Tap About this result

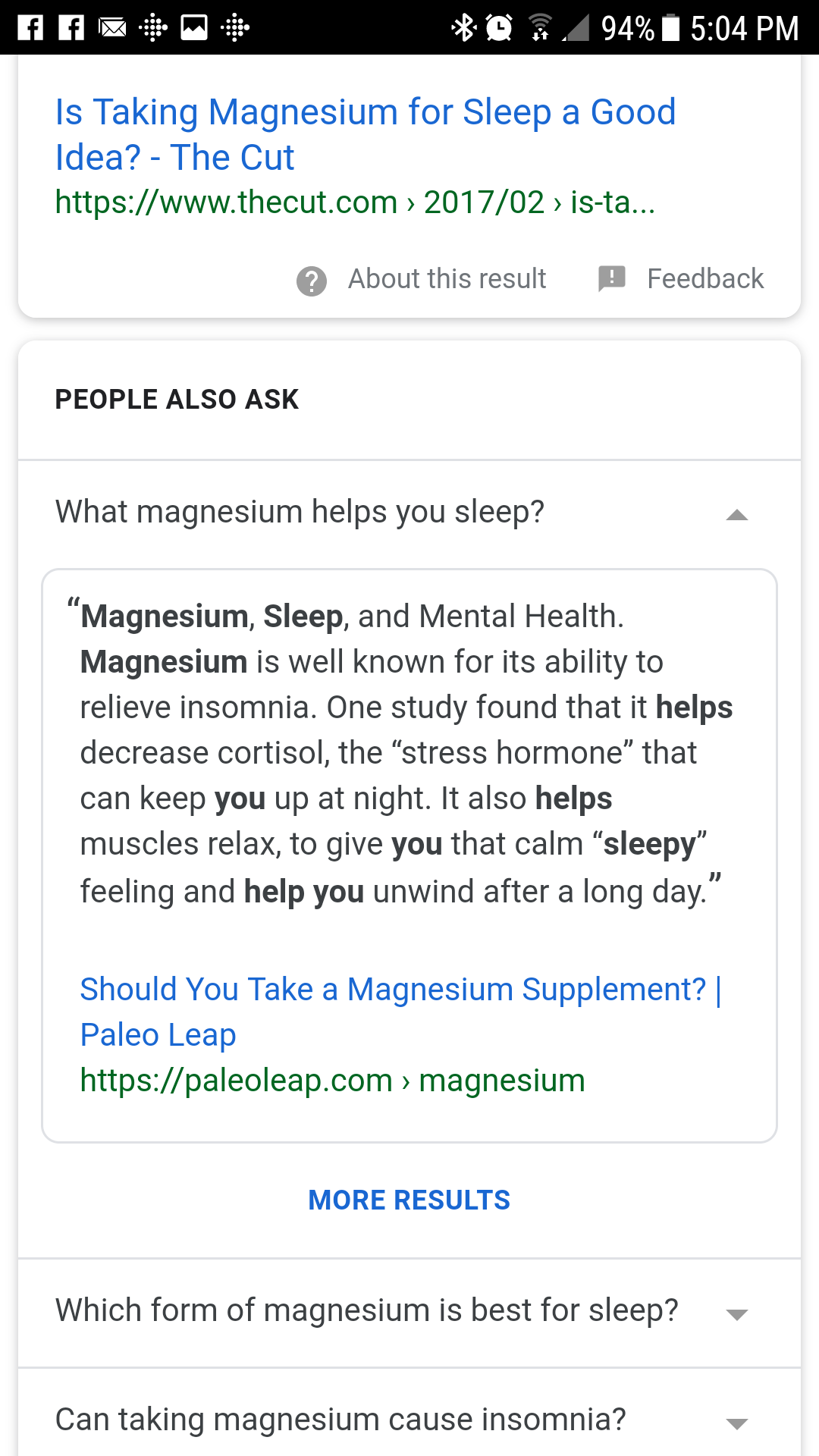click(422, 279)
